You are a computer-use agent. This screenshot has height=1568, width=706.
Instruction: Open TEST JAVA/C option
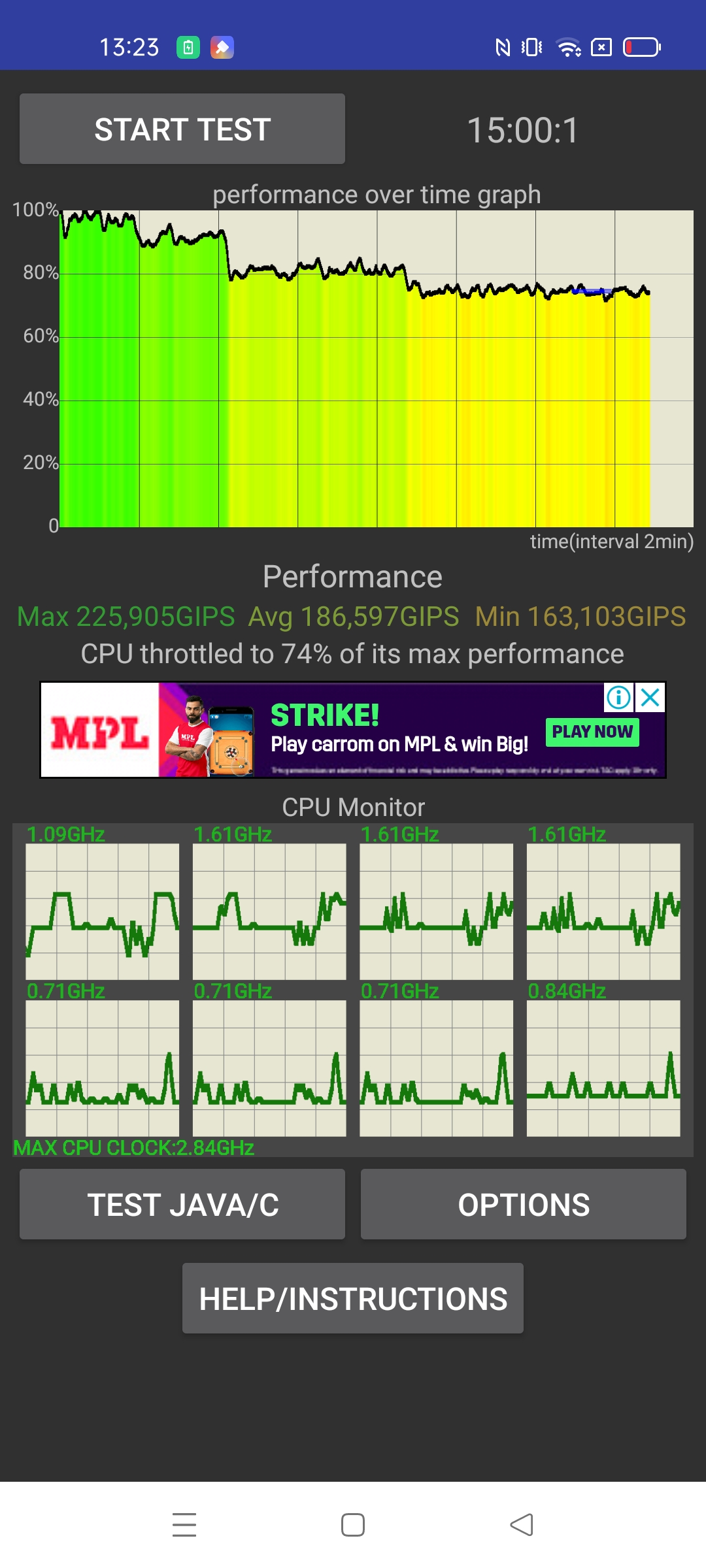[182, 1204]
